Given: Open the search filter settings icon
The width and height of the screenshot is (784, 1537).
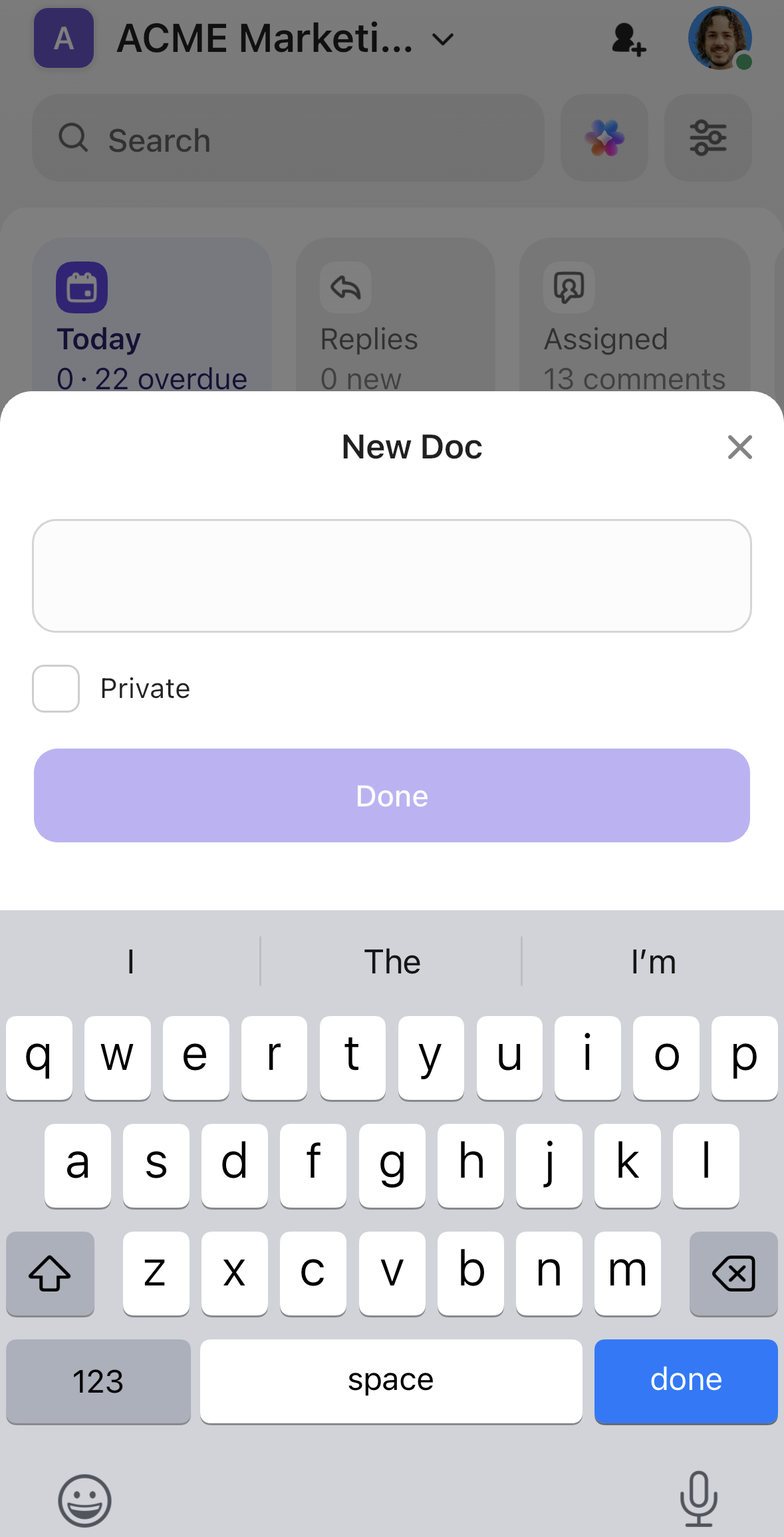Looking at the screenshot, I should (x=708, y=138).
